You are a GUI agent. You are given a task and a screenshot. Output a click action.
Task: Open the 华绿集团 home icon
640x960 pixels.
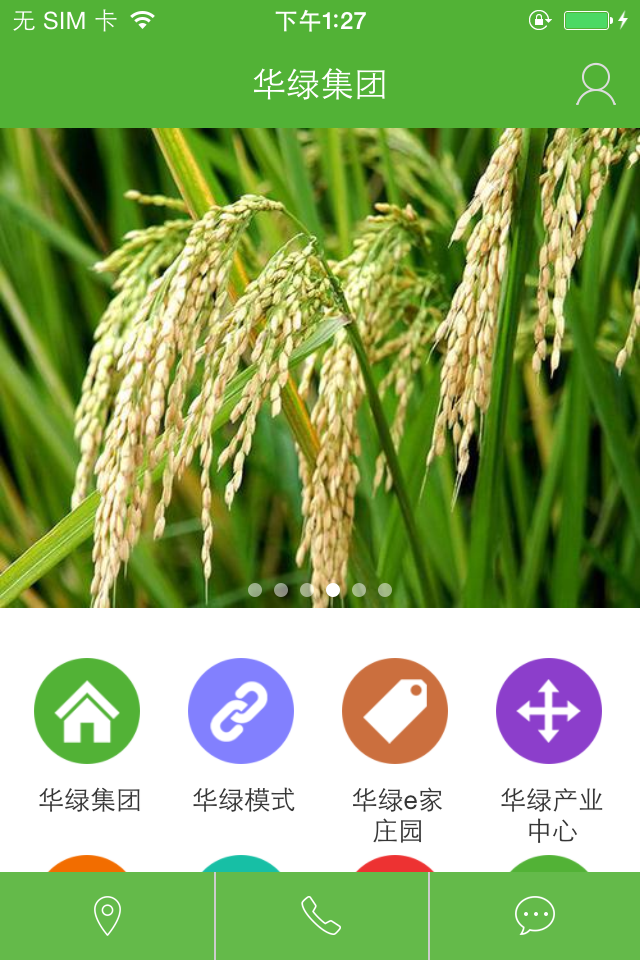(x=87, y=711)
